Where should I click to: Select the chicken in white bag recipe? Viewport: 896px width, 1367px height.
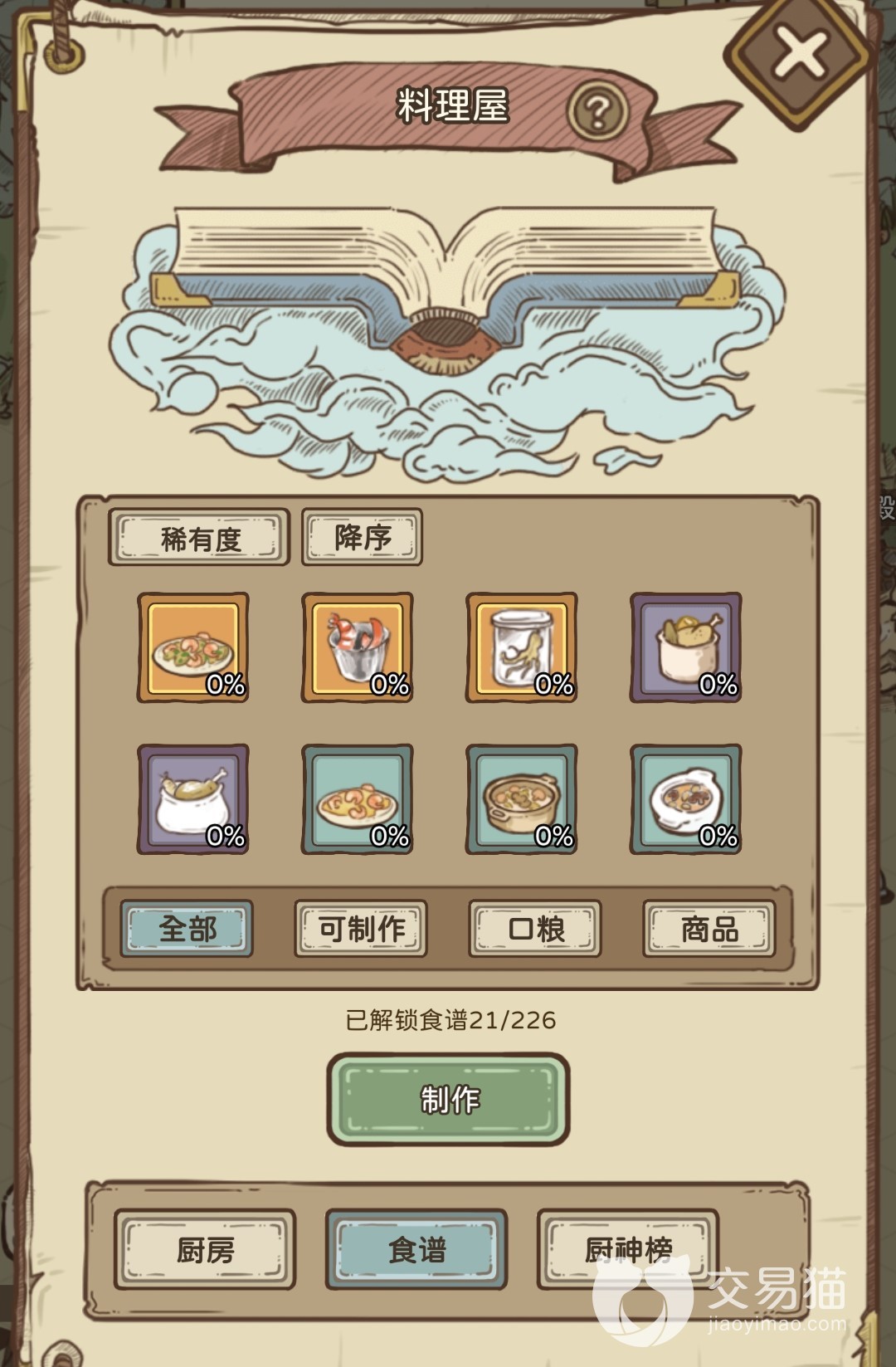(192, 798)
